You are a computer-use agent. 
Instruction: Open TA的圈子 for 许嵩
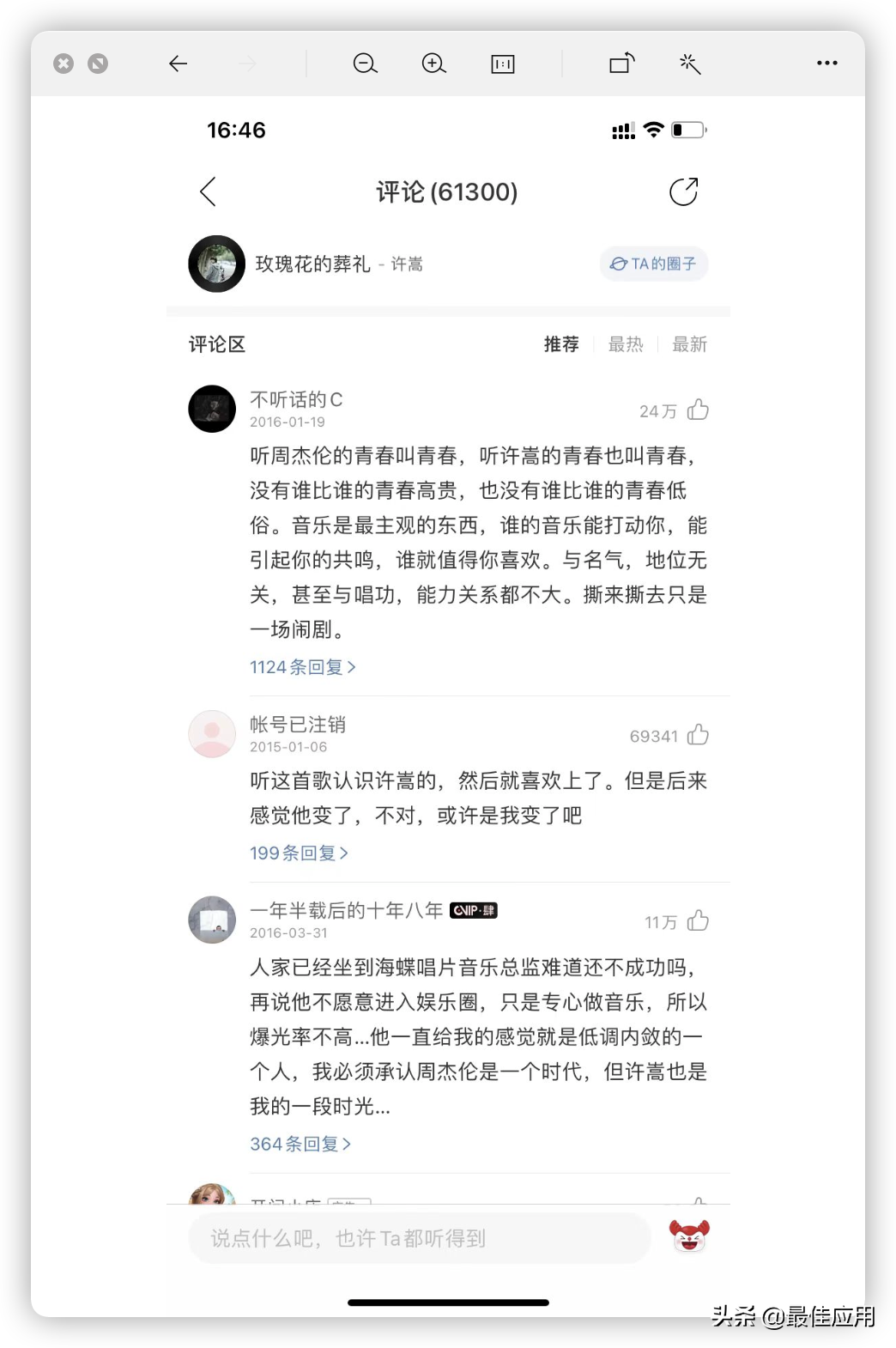654,264
